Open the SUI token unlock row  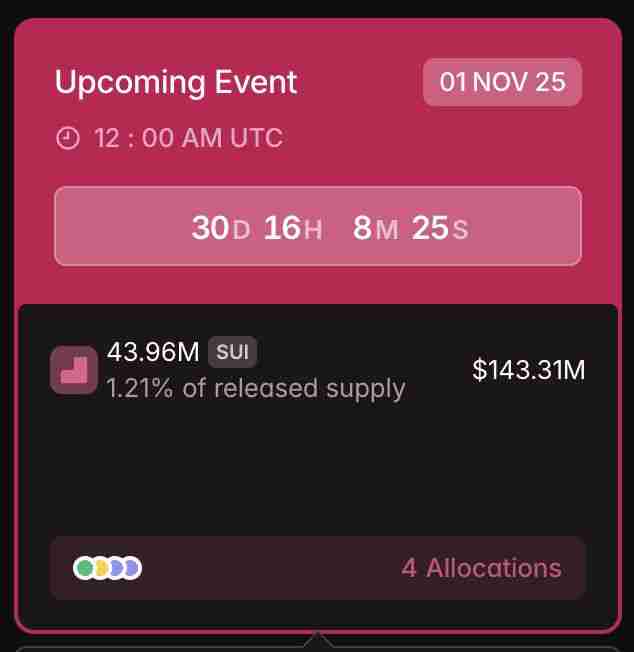tap(317, 370)
